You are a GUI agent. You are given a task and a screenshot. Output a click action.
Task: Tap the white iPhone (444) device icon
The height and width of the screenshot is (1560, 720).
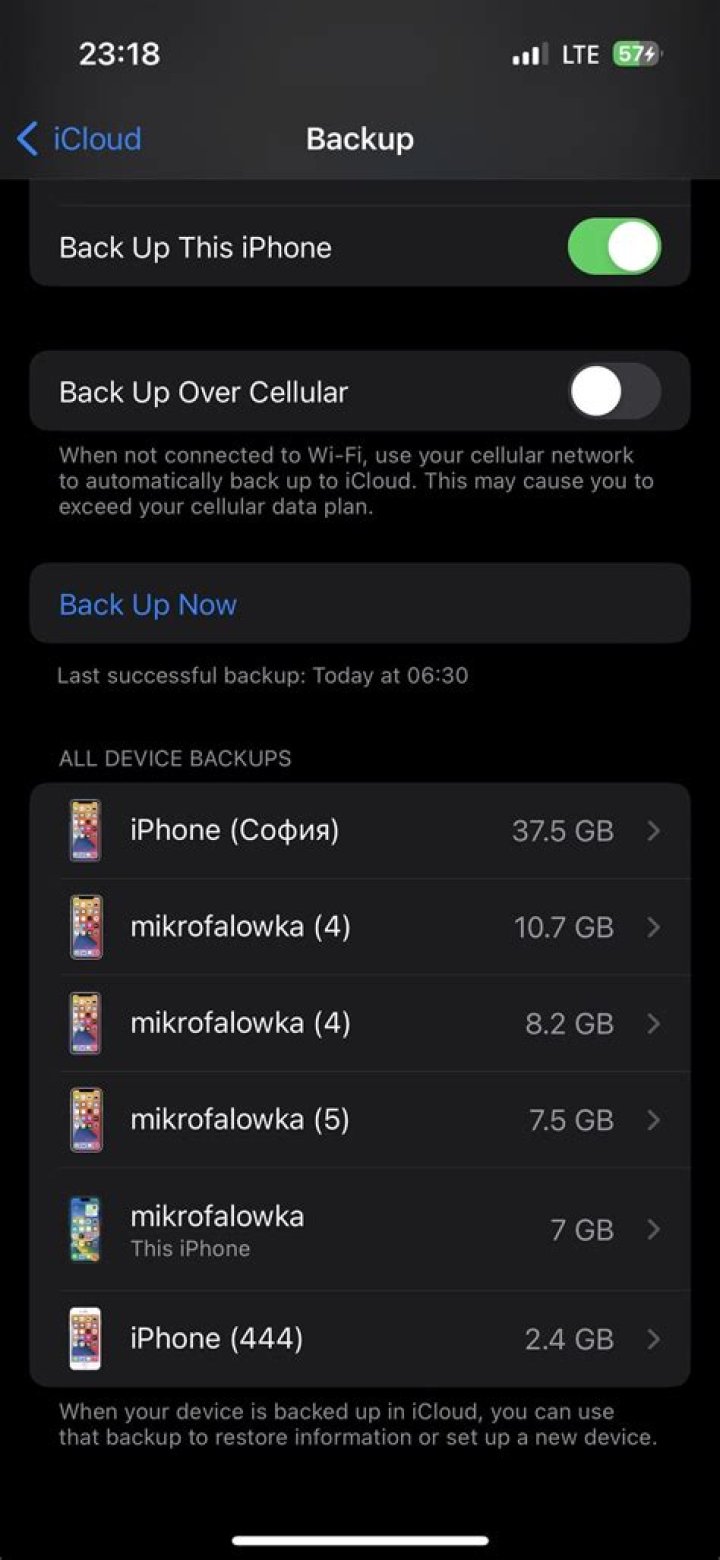coord(85,1338)
